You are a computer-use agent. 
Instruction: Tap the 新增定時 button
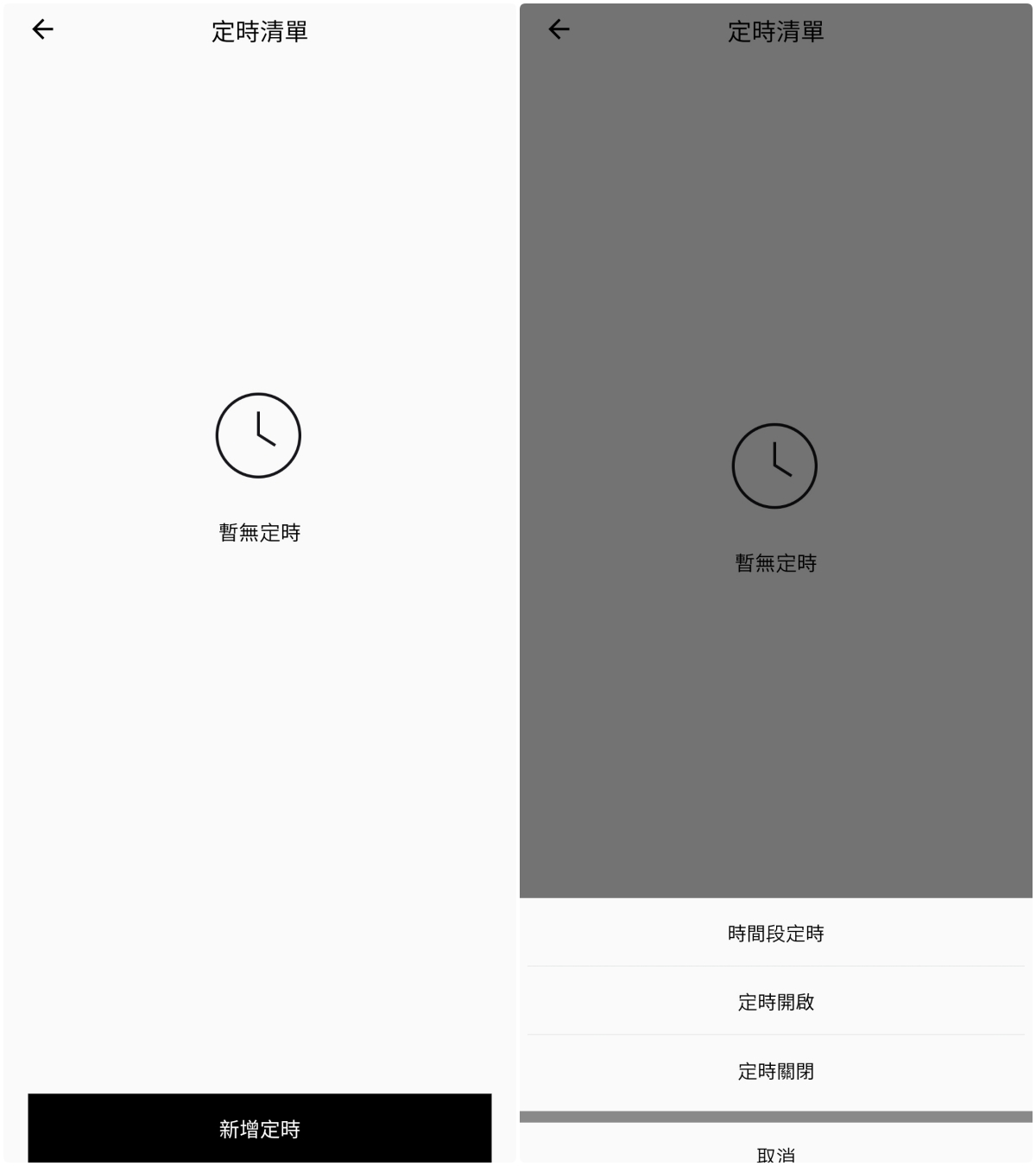[x=259, y=1128]
